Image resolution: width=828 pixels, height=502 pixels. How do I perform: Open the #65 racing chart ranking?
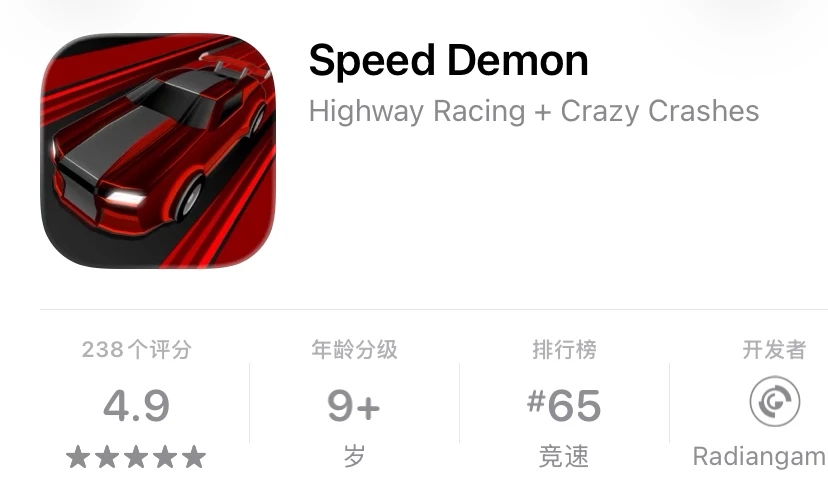[x=564, y=404]
